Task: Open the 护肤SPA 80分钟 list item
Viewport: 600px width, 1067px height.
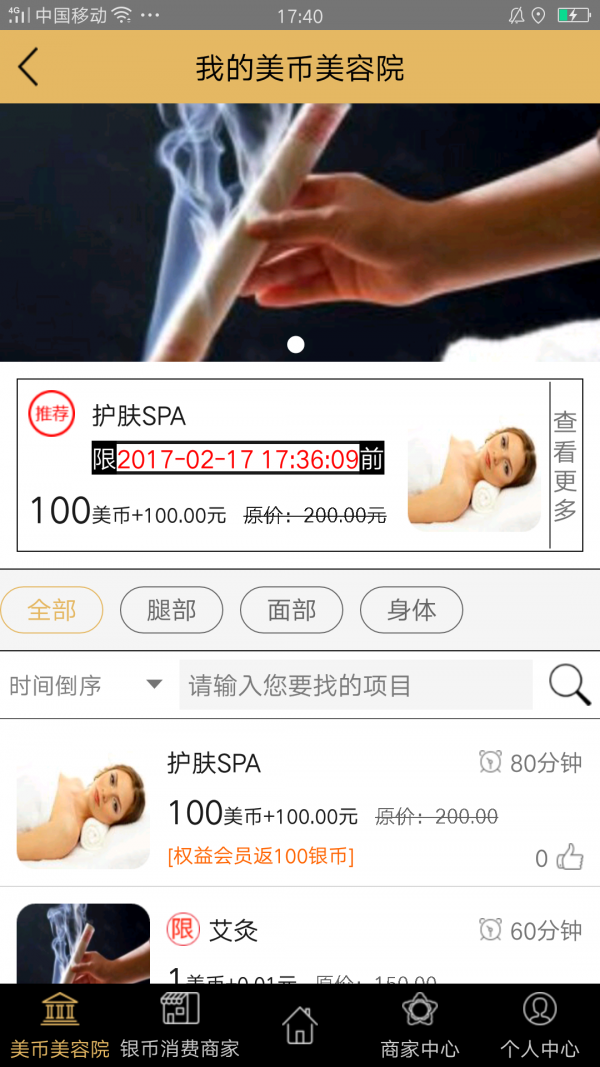Action: (x=300, y=803)
